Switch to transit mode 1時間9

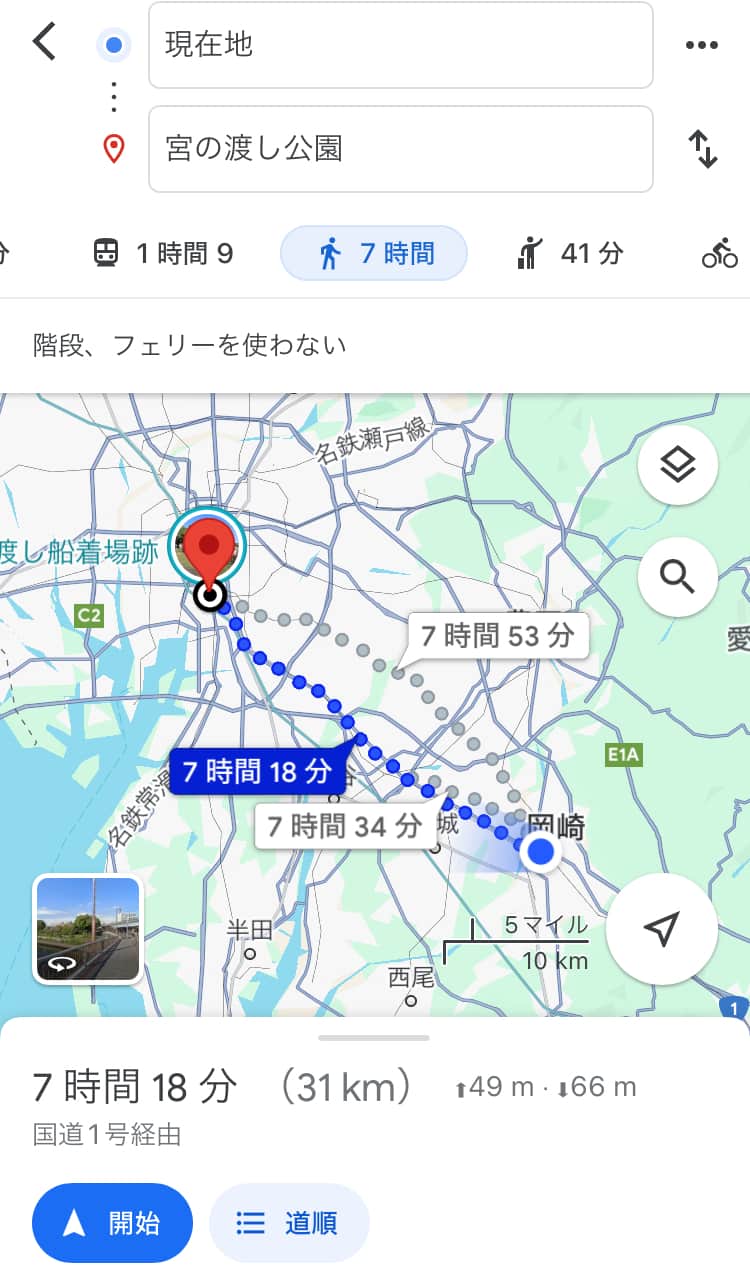[163, 254]
